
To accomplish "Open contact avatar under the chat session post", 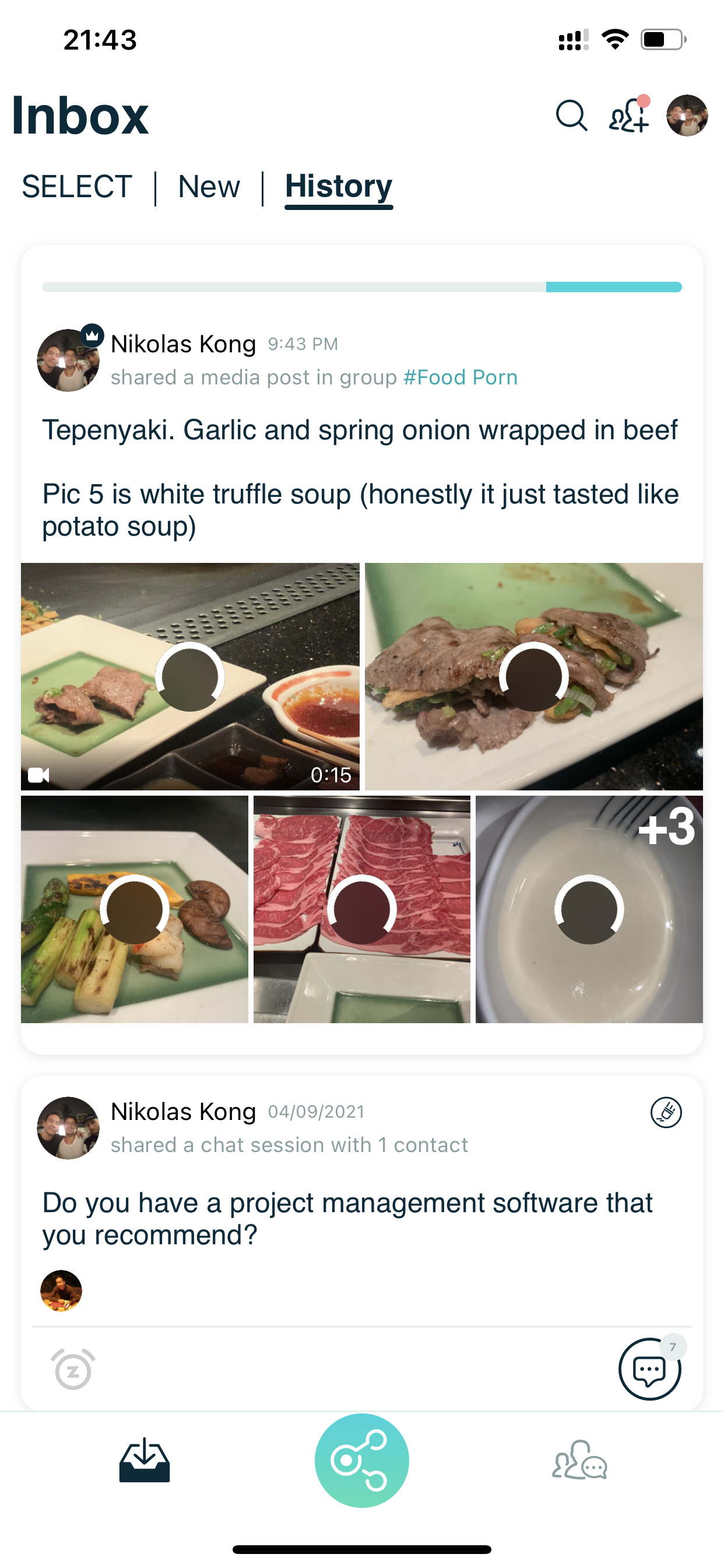I will click(61, 1290).
